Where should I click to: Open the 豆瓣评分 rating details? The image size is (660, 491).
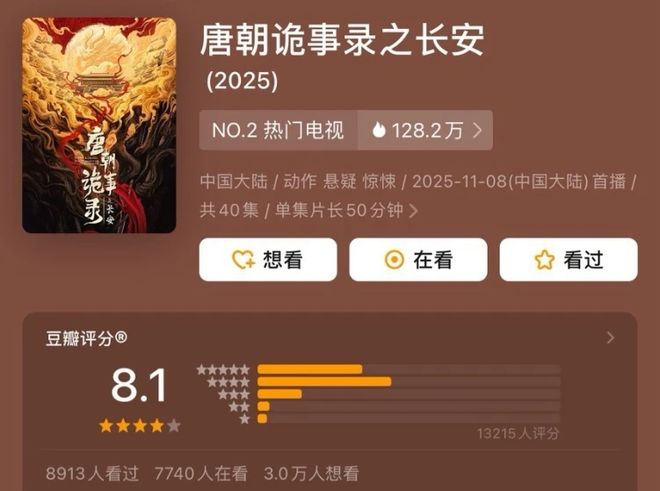pos(610,338)
